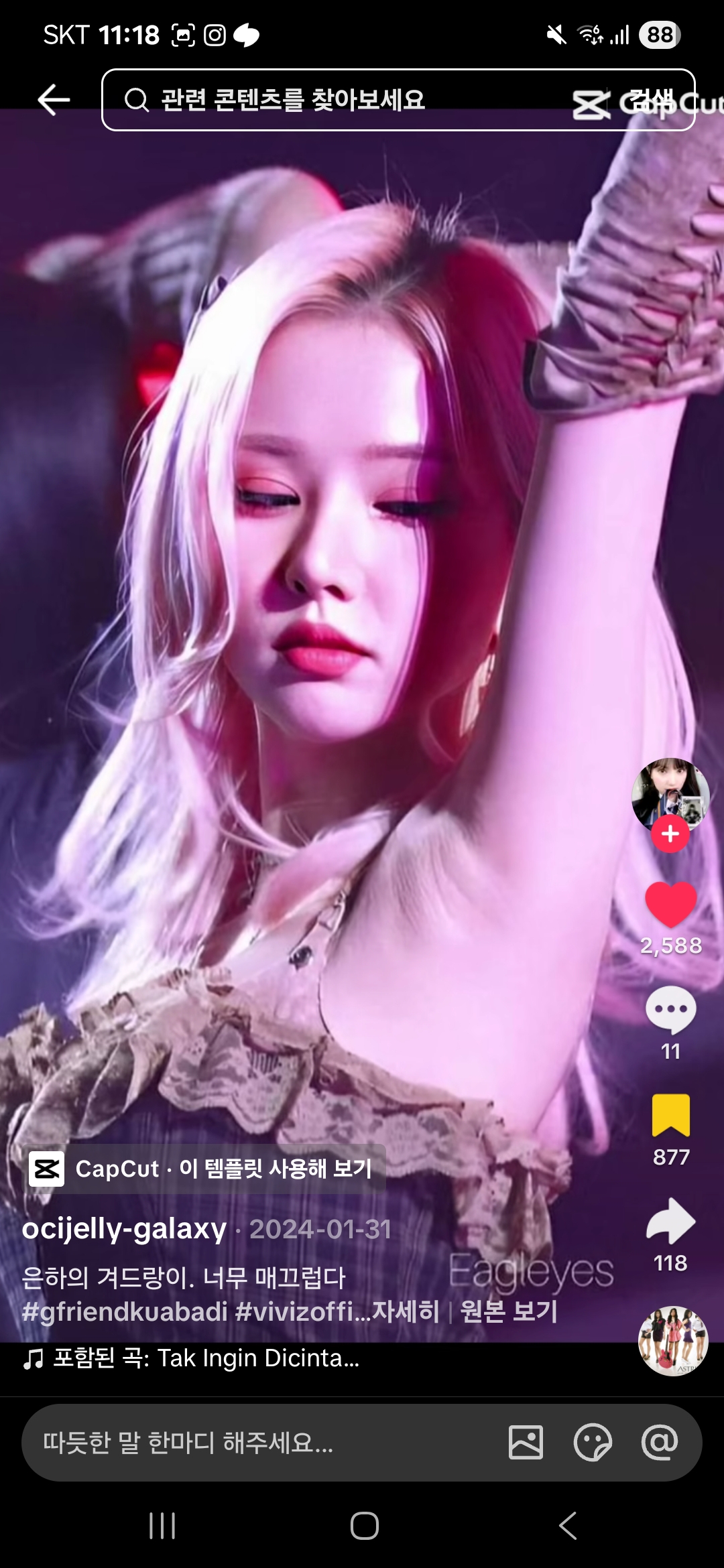
Task: Open the system recent apps button
Action: click(x=162, y=1526)
